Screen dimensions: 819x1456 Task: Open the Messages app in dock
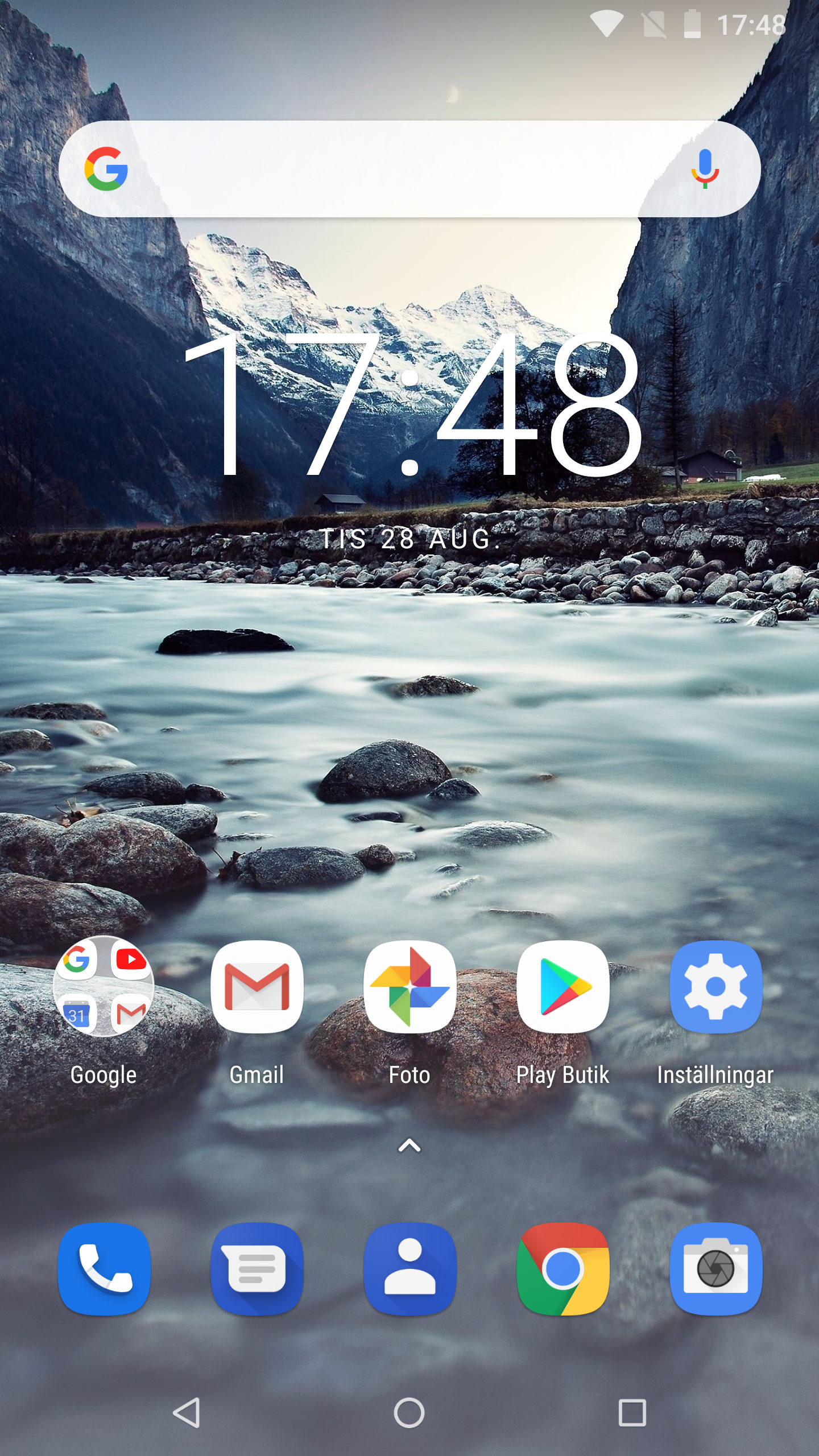pyautogui.click(x=257, y=1269)
